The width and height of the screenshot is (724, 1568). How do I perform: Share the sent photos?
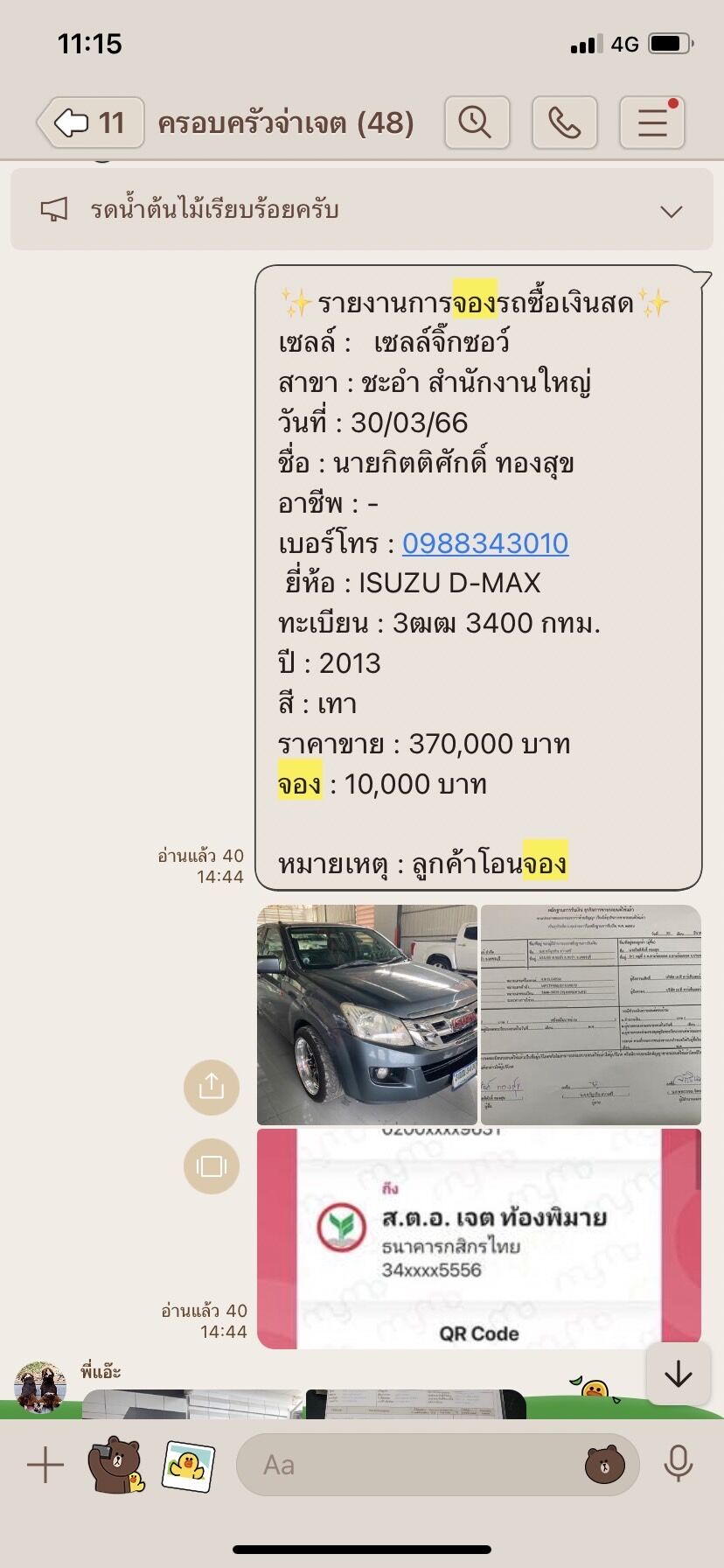(212, 1088)
